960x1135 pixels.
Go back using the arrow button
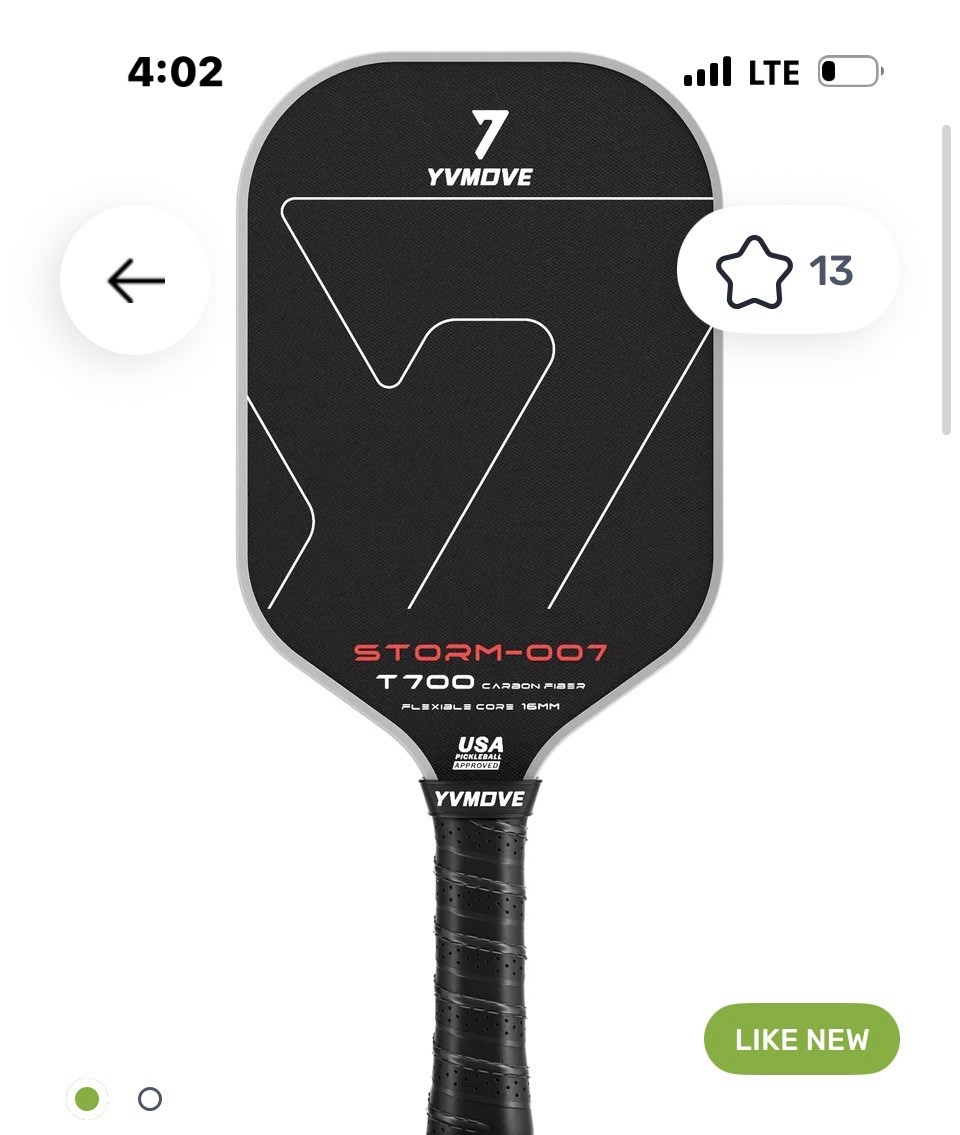135,281
